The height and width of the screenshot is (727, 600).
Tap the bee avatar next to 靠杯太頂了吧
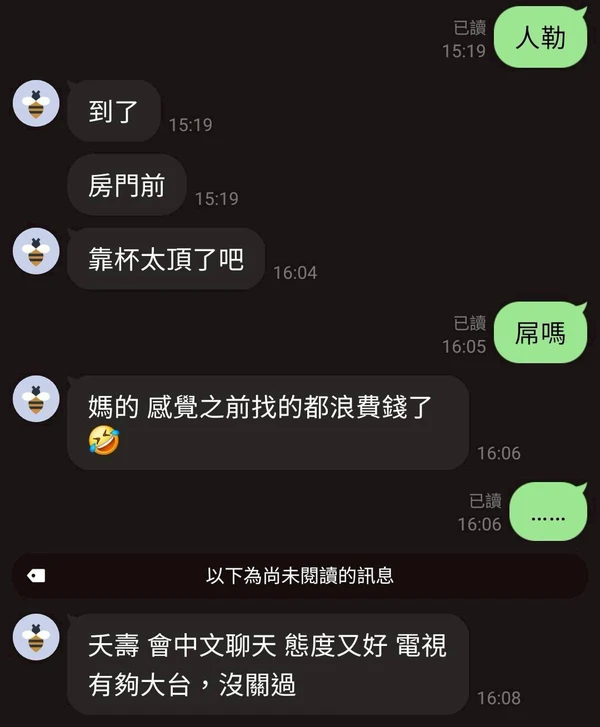pyautogui.click(x=36, y=252)
